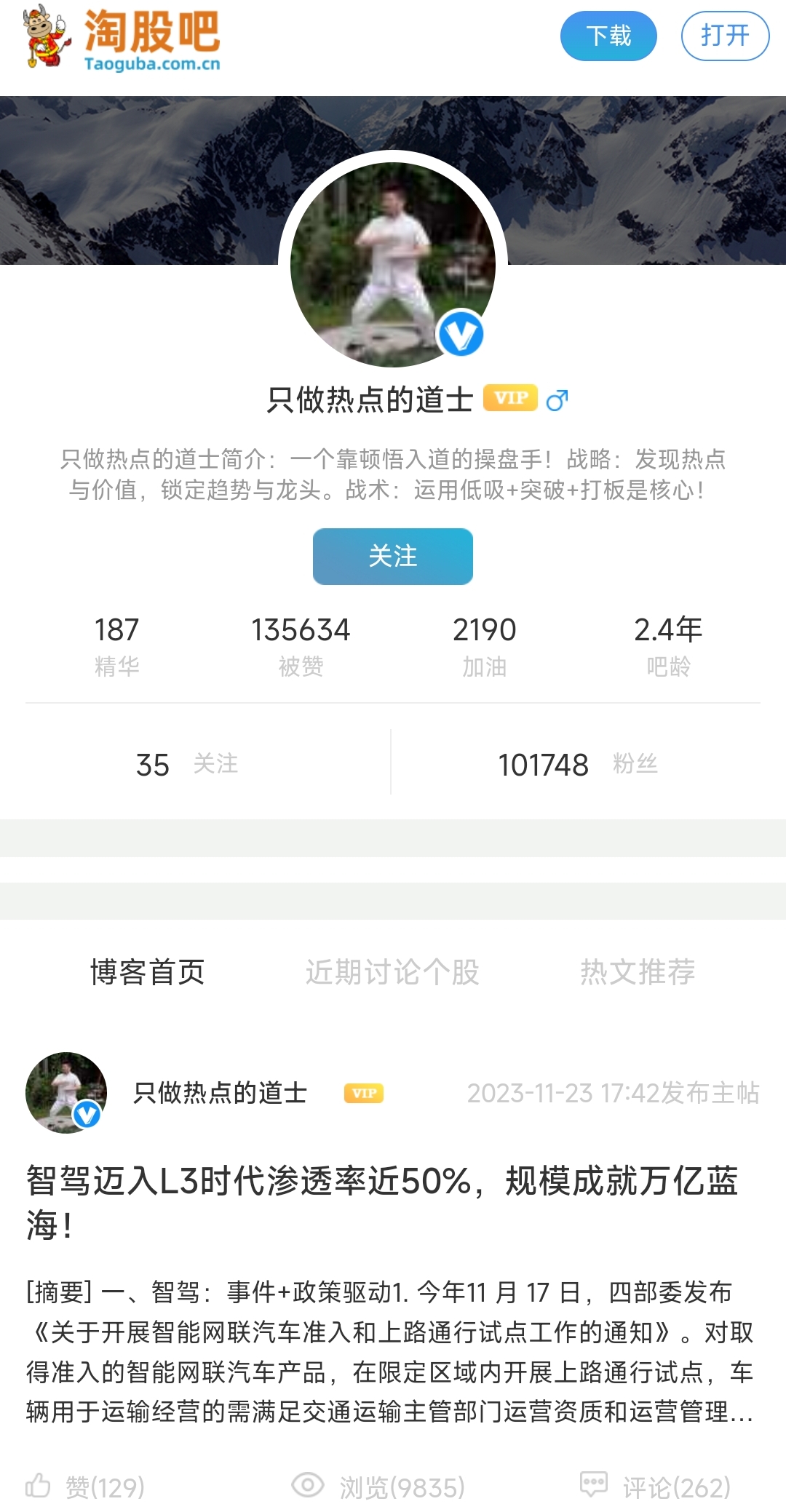Screen dimensions: 786x1512
Task: Follow this user with the 关注 button
Action: 393,556
